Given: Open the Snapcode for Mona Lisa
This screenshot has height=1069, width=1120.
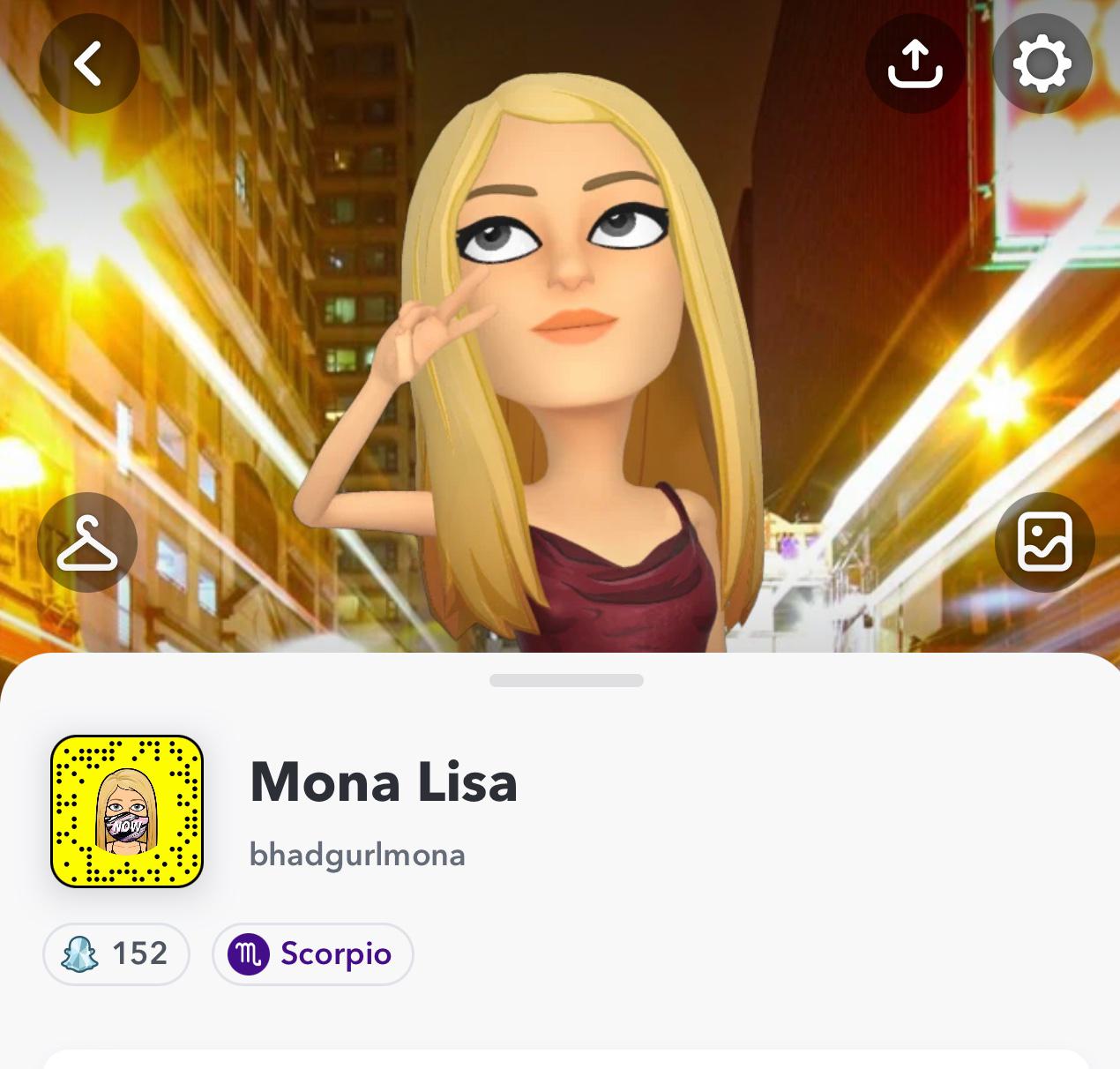Looking at the screenshot, I should click(127, 811).
